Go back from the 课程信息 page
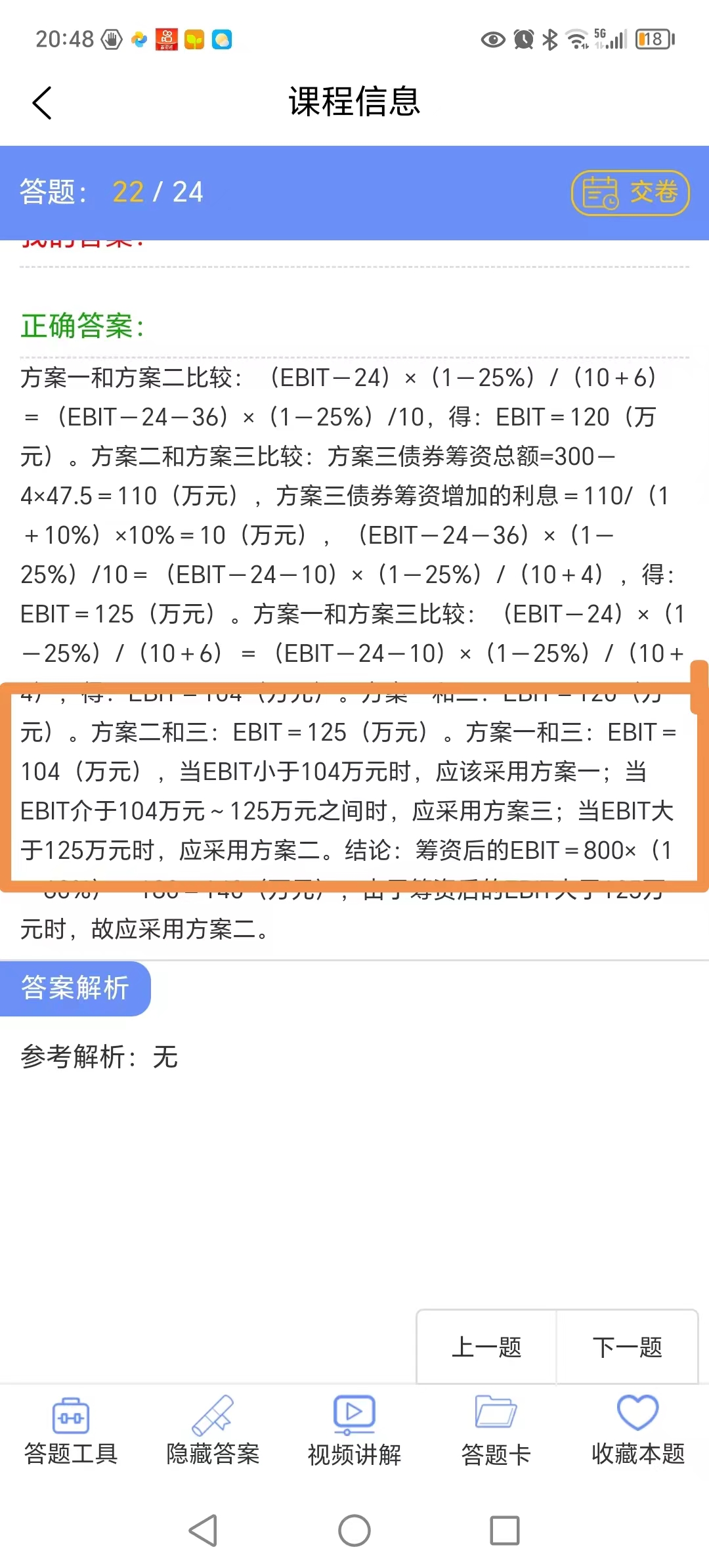This screenshot has width=709, height=1568. coord(42,102)
